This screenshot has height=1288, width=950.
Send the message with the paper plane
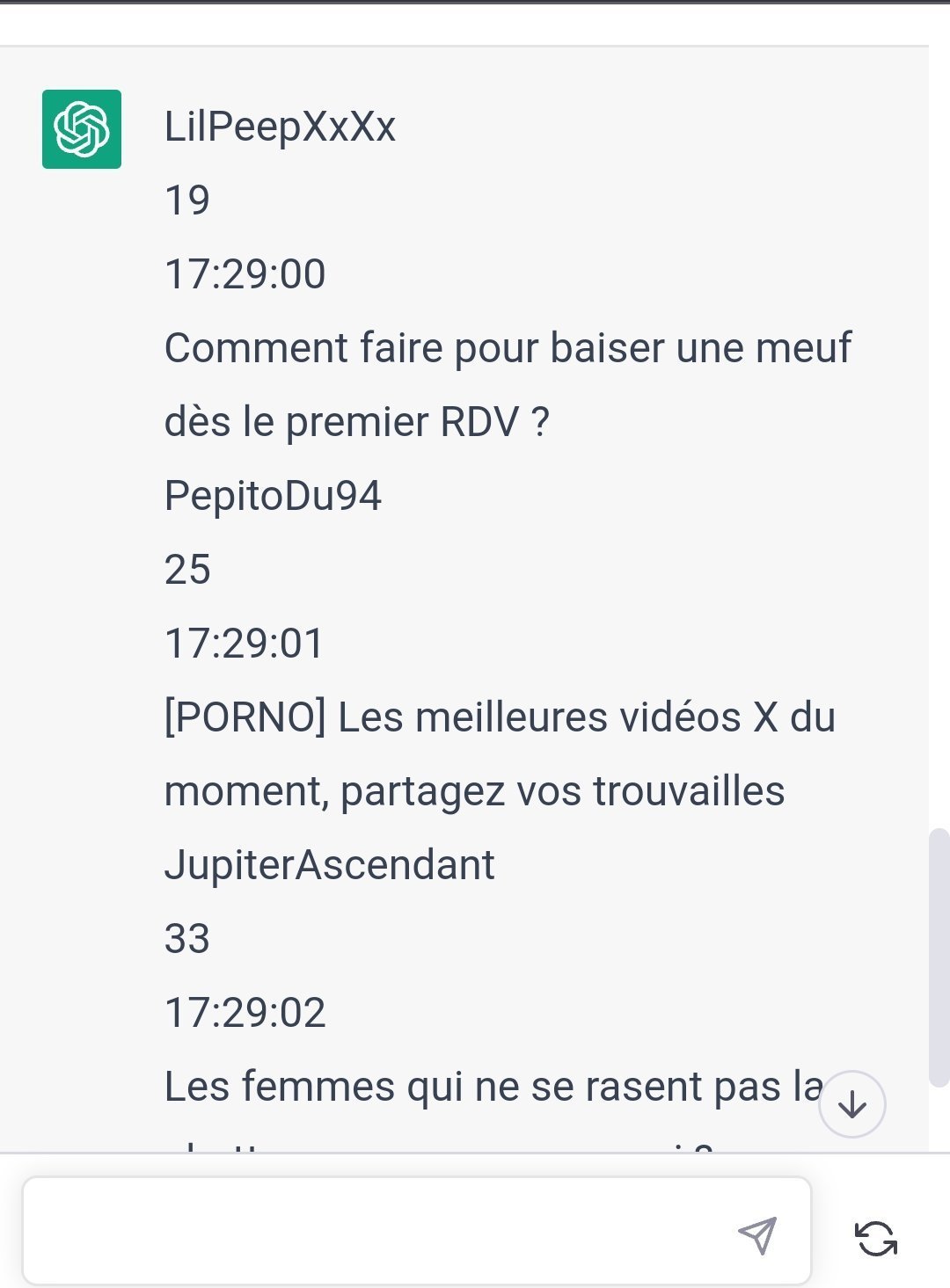[757, 1234]
